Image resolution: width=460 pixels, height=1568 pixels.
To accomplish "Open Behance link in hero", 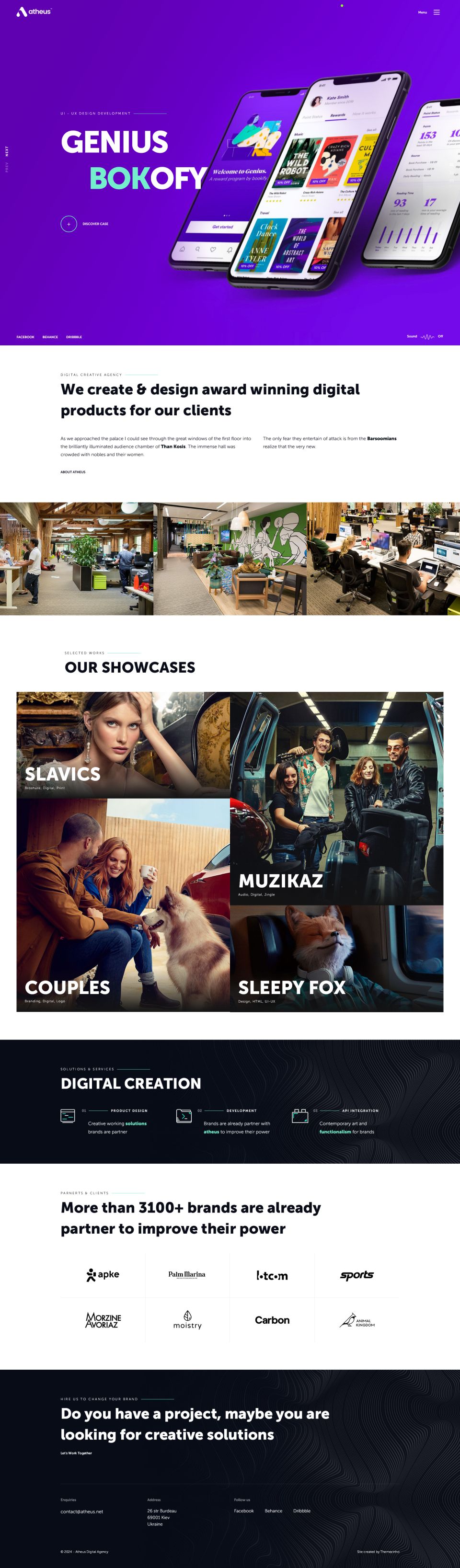I will click(x=50, y=337).
